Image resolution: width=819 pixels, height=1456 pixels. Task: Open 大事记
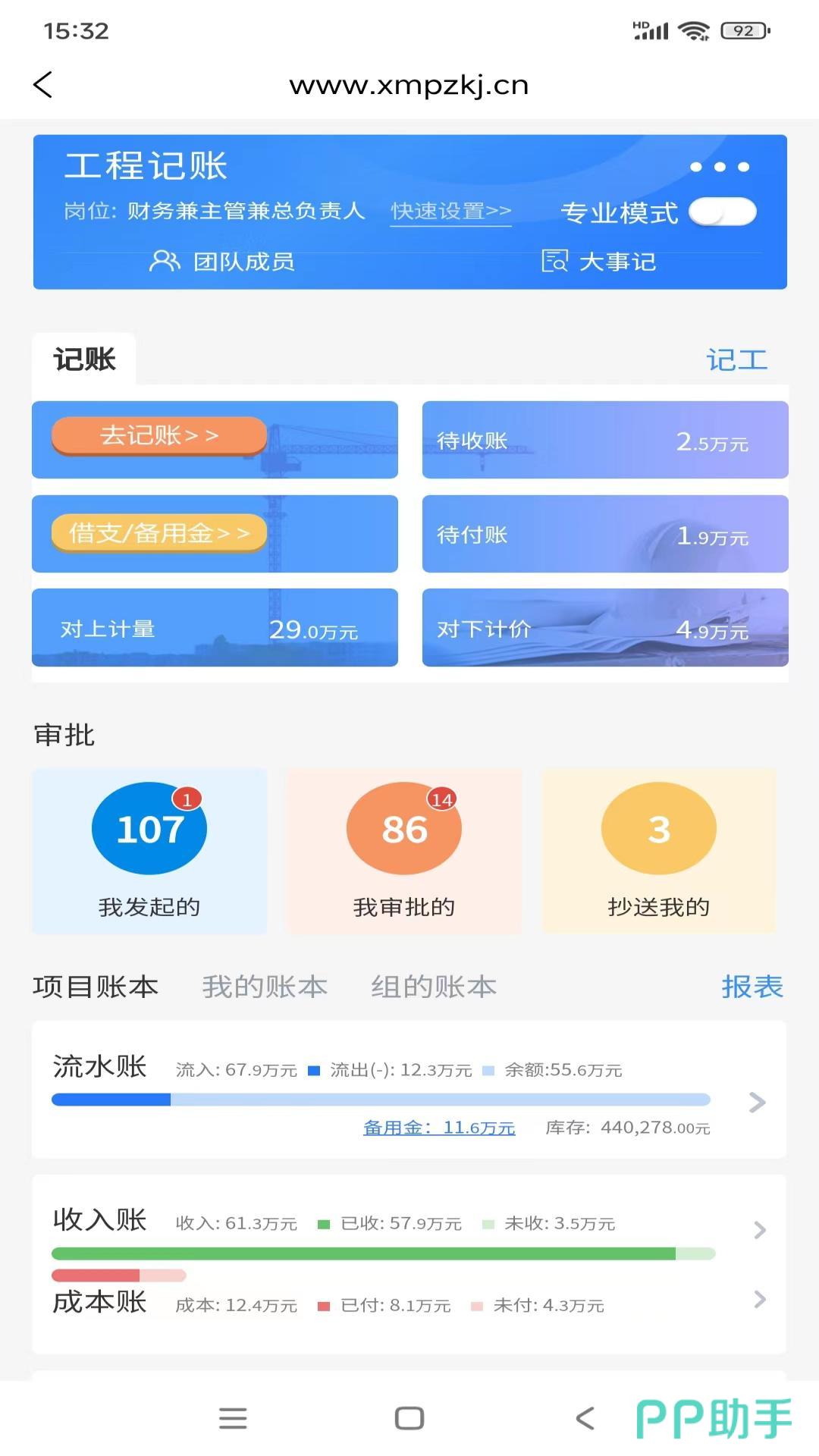[599, 262]
